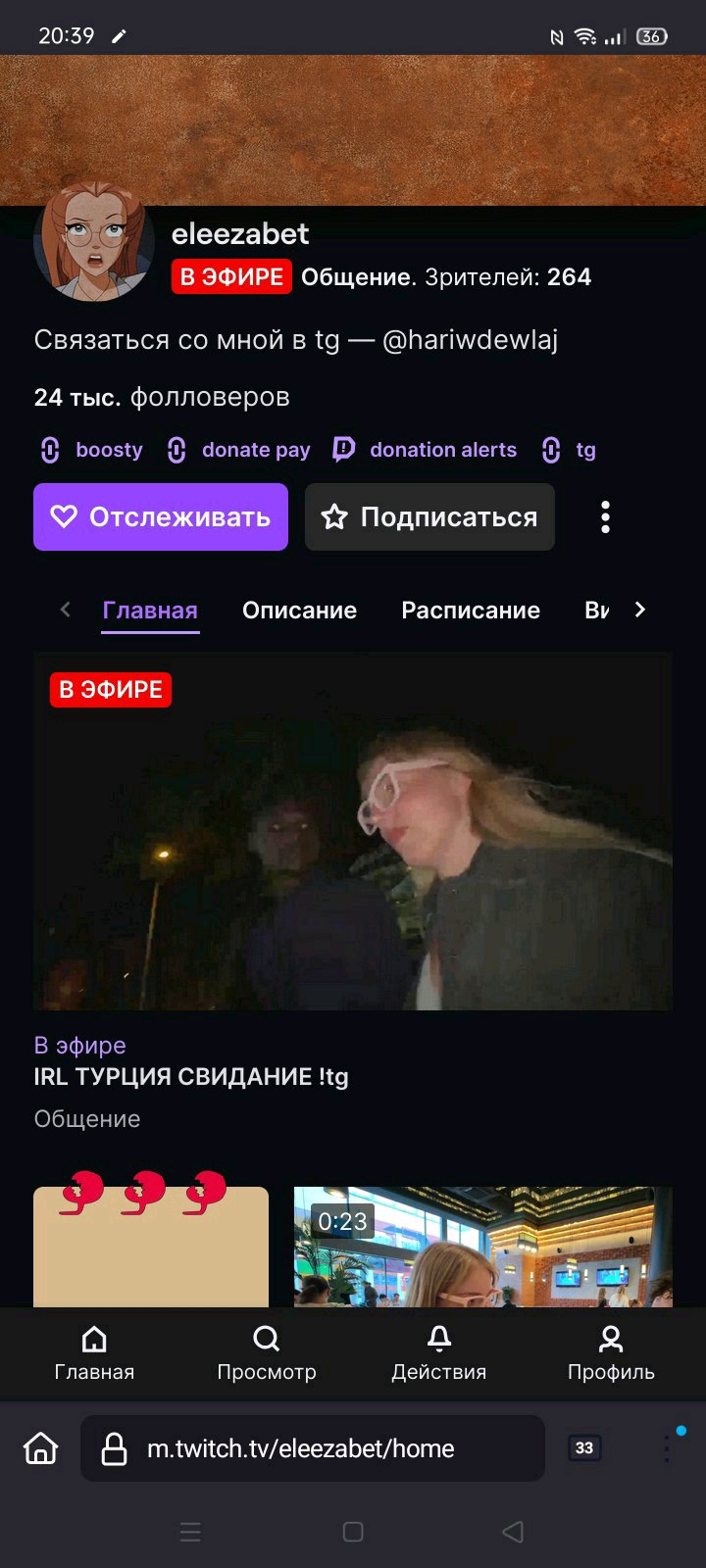Show more tabs with the right arrow

pyautogui.click(x=639, y=610)
